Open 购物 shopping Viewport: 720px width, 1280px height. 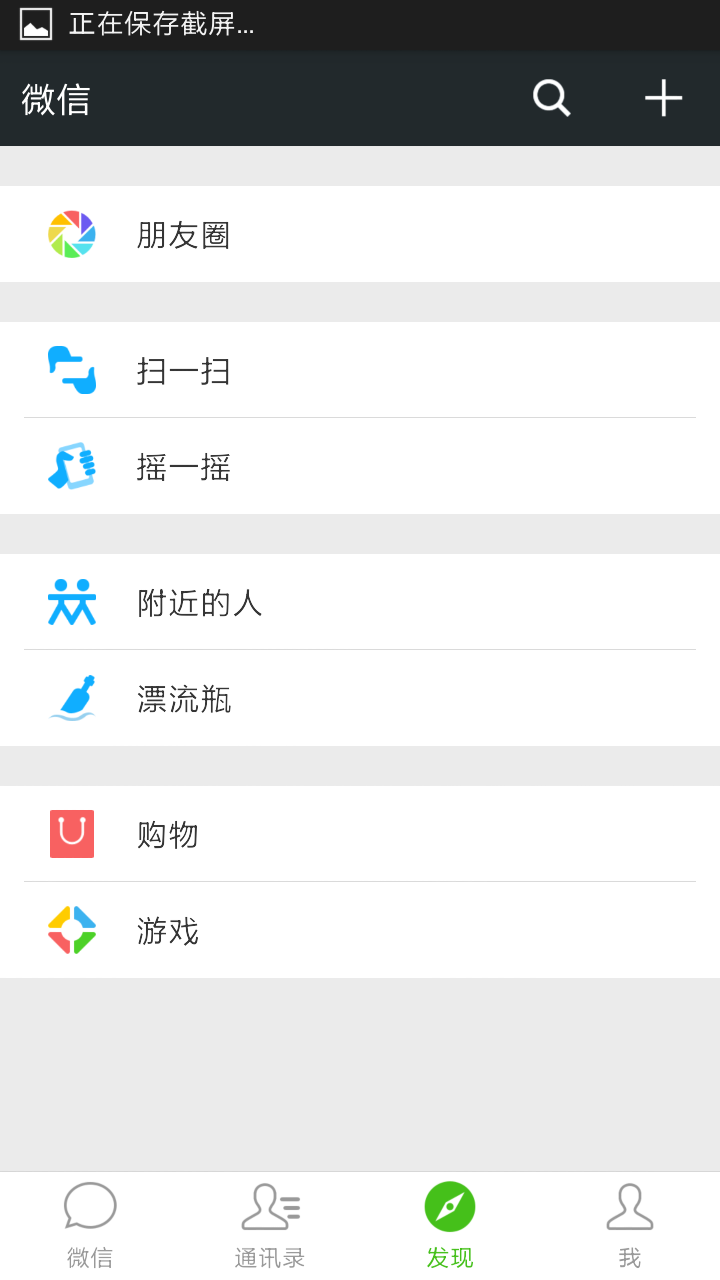(x=360, y=834)
